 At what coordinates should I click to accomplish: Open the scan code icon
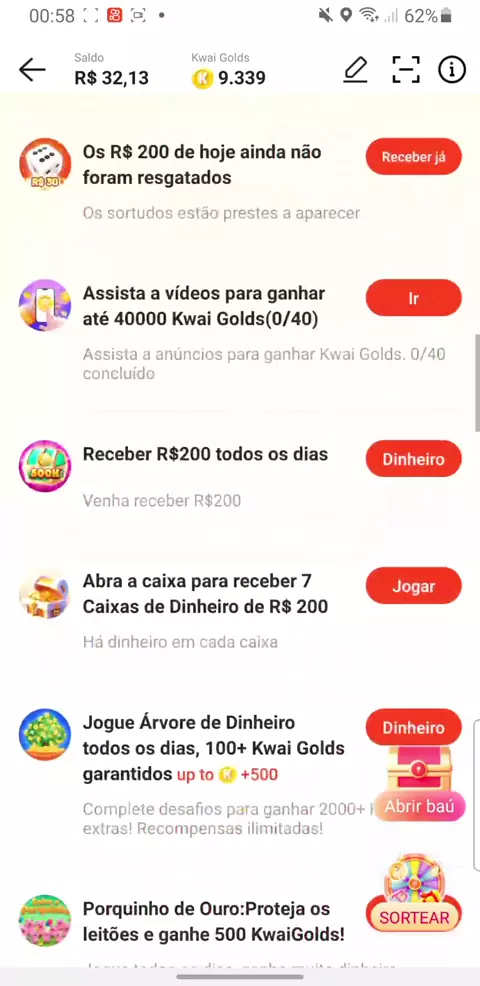click(x=406, y=69)
